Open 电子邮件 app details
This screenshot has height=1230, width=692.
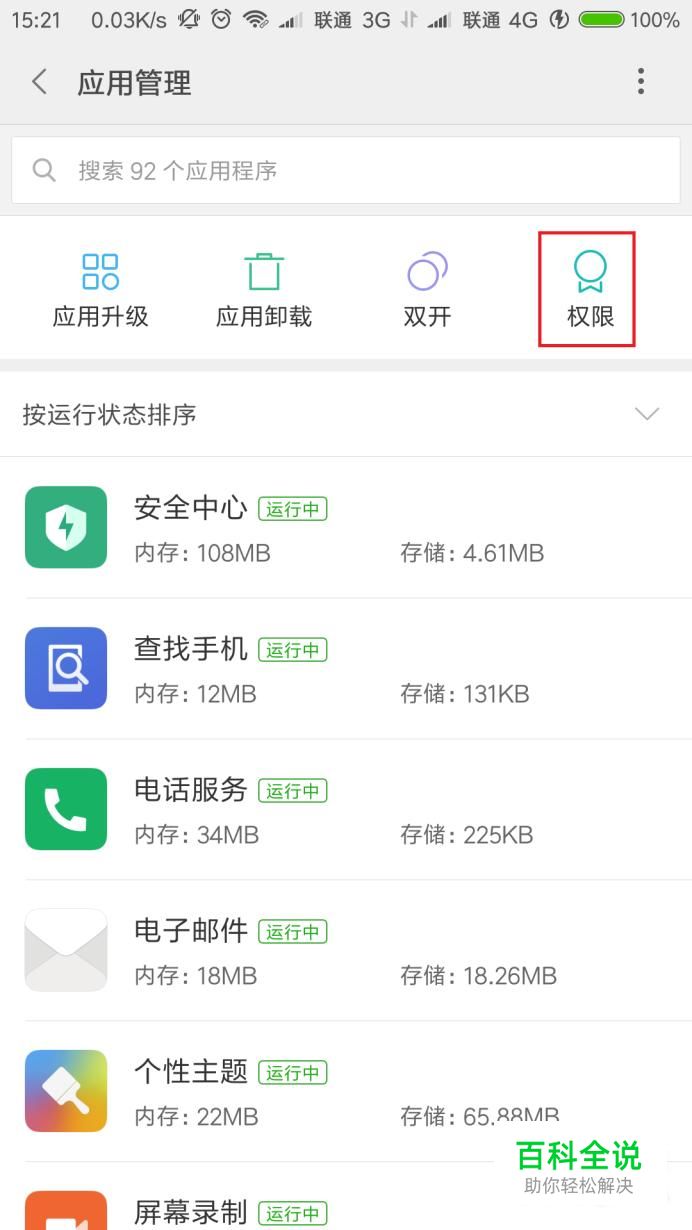345,951
